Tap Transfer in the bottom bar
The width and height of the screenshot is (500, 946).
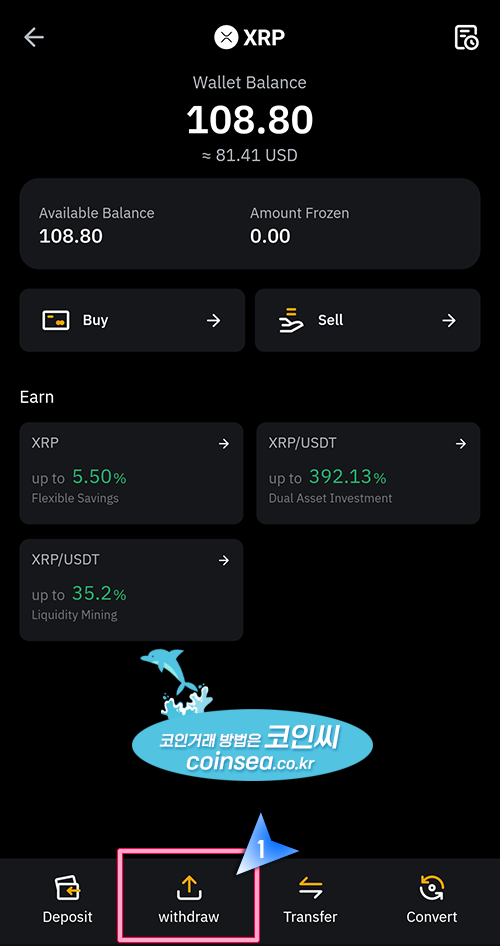[310, 899]
